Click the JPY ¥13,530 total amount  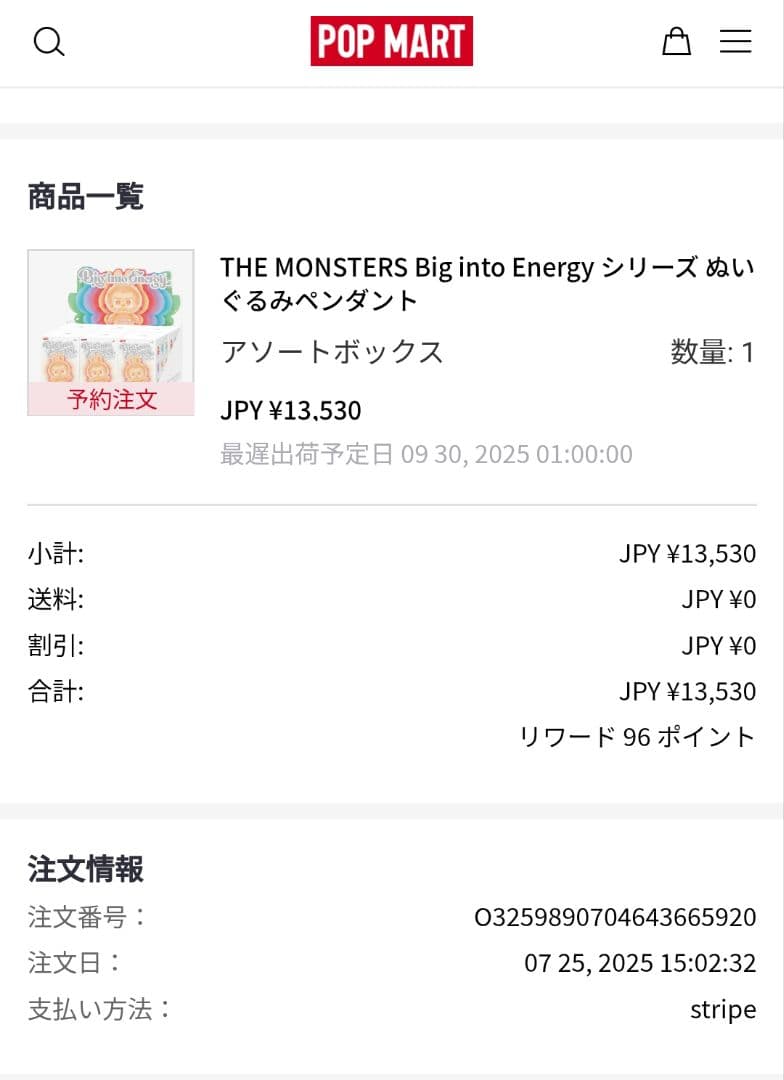pyautogui.click(x=689, y=690)
